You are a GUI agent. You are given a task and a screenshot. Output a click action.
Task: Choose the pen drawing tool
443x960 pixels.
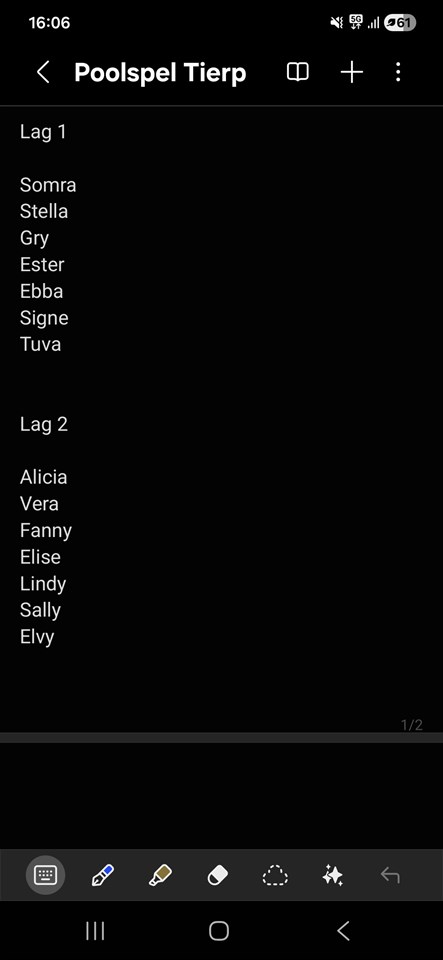(x=102, y=876)
